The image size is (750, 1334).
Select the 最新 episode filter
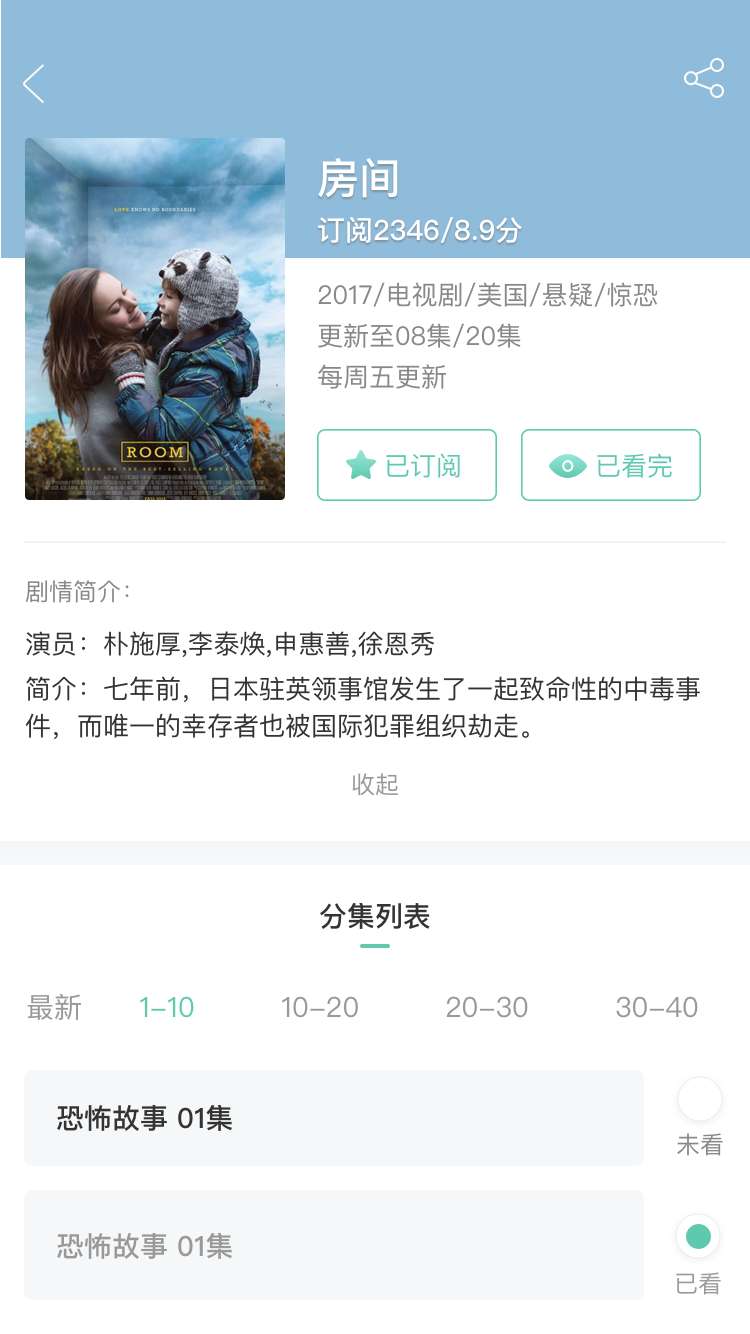click(54, 1007)
